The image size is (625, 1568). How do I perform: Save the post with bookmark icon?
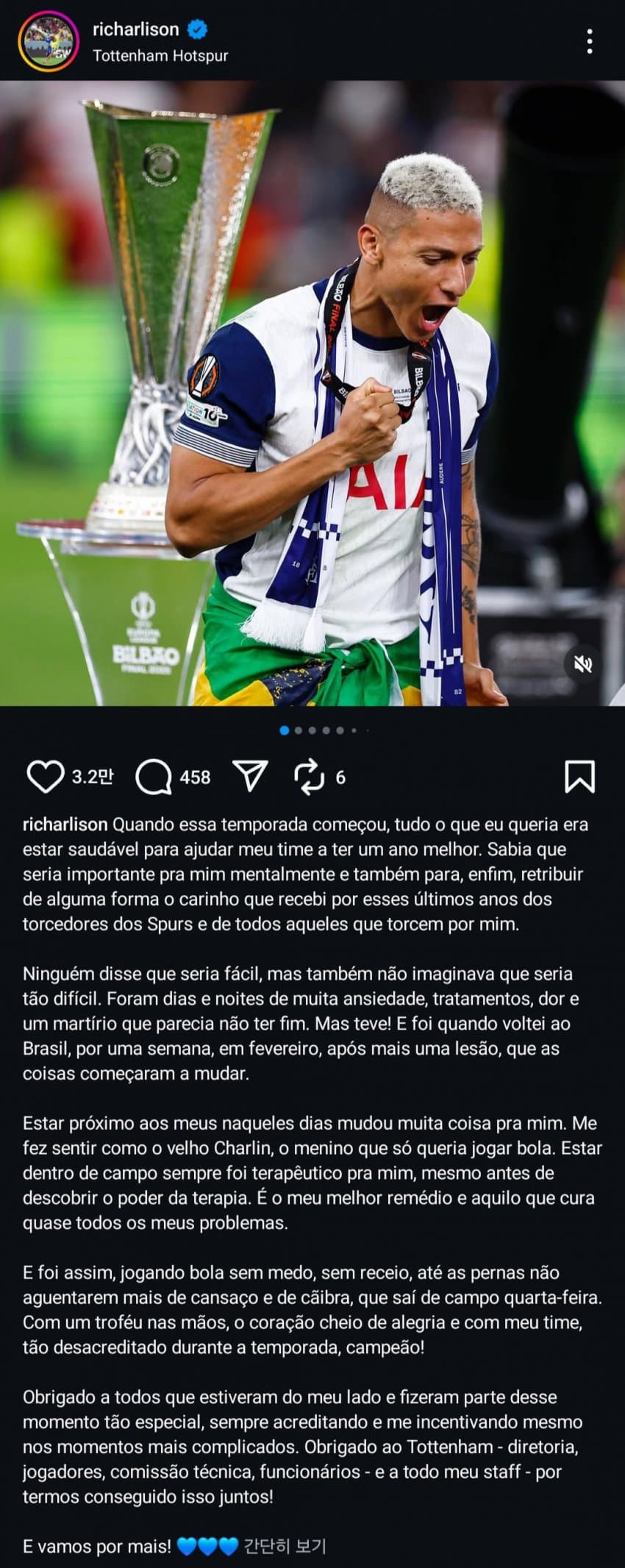pyautogui.click(x=579, y=777)
